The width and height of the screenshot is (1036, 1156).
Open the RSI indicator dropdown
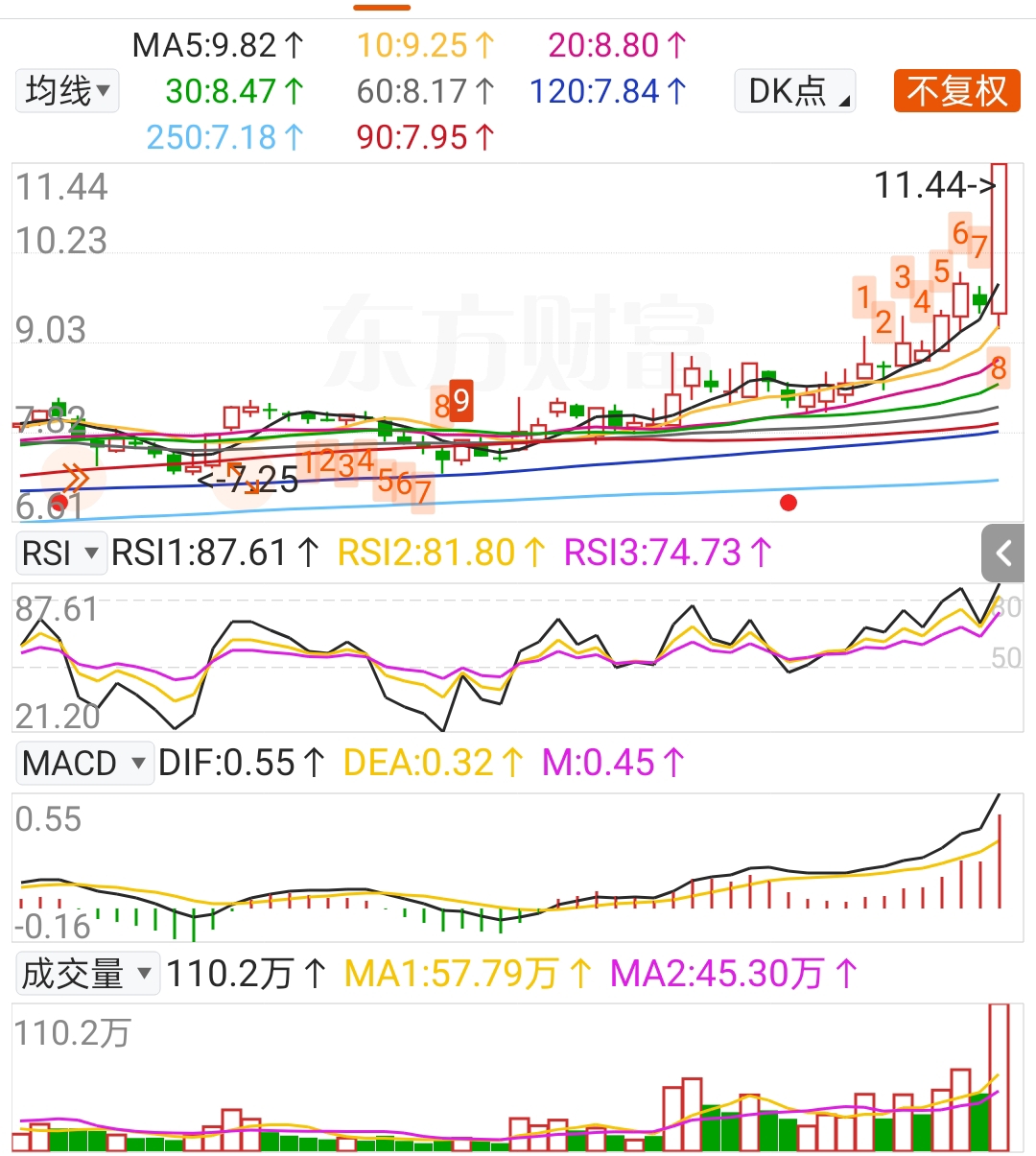point(59,554)
